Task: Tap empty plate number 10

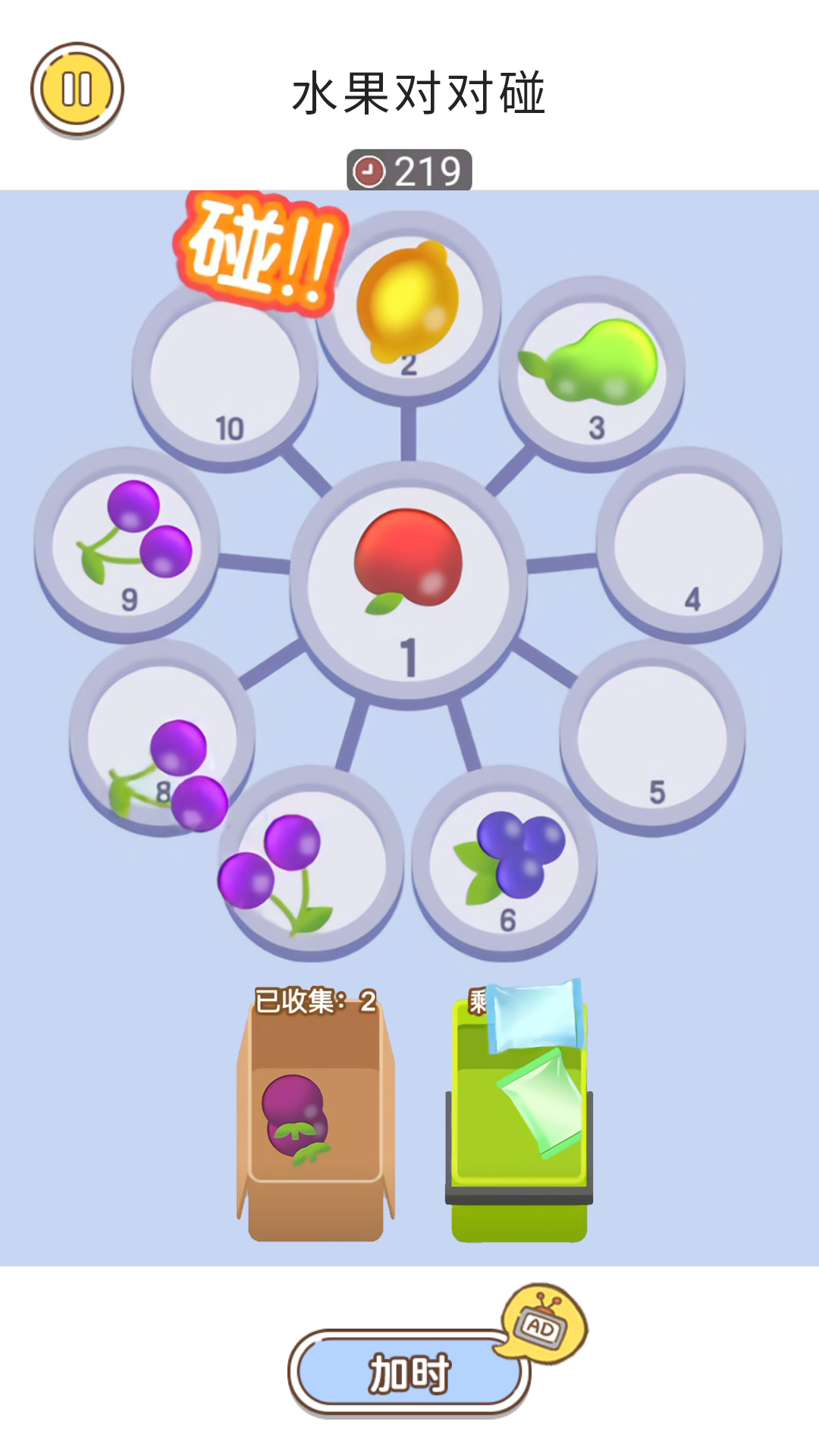Action: (224, 374)
